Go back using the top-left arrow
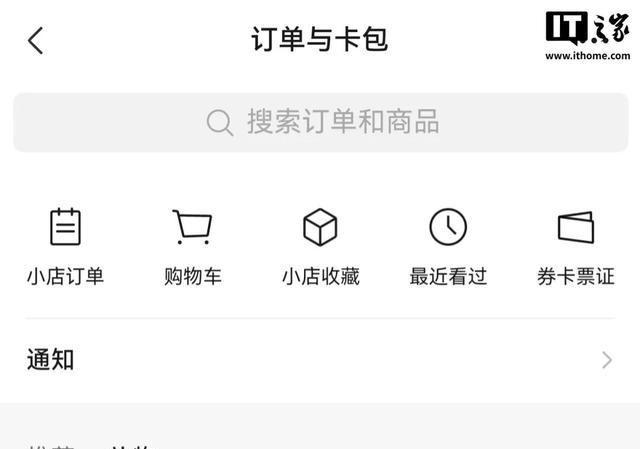640x449 pixels. point(36,41)
